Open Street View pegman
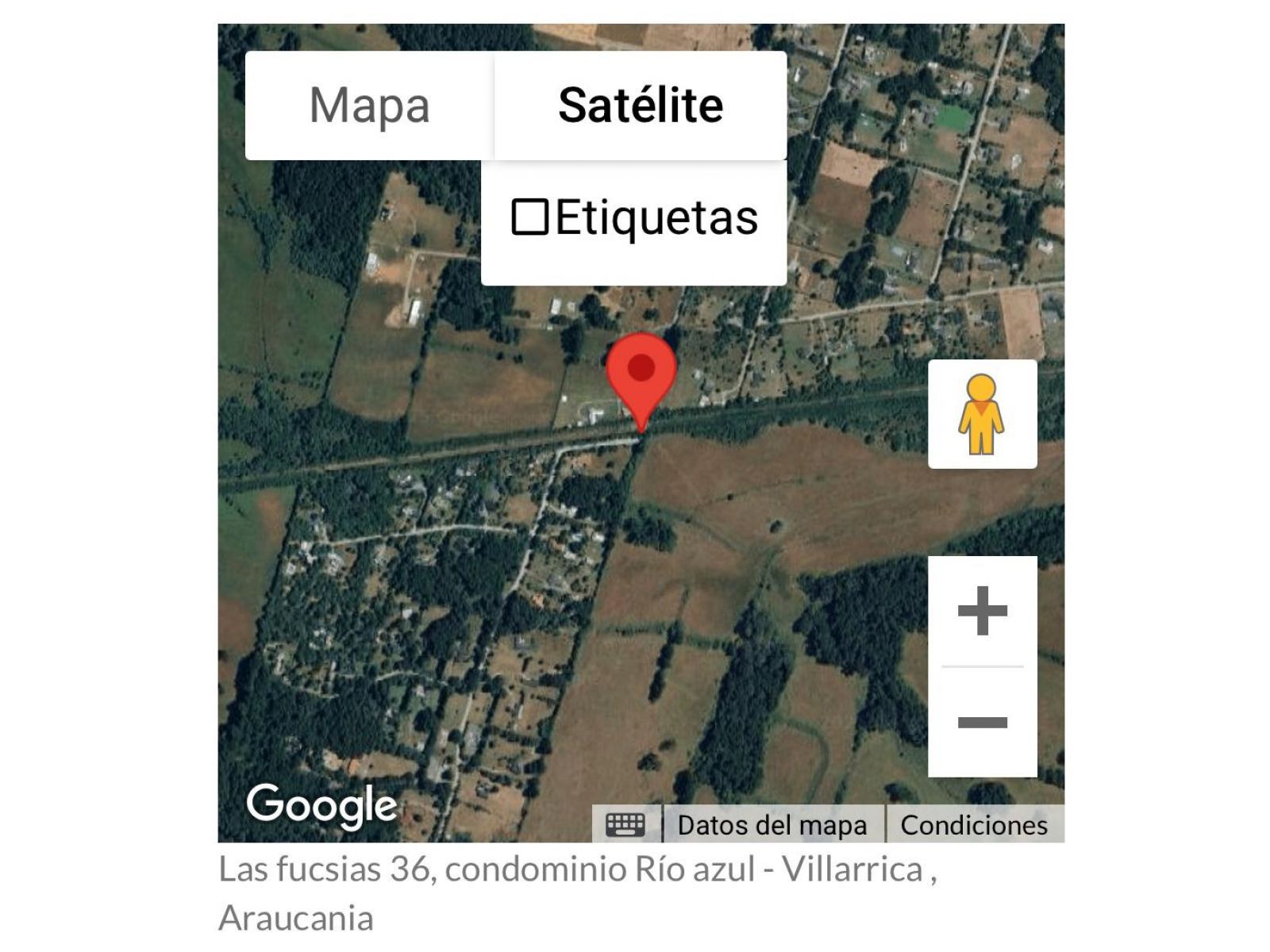This screenshot has height=952, width=1270. click(x=982, y=414)
